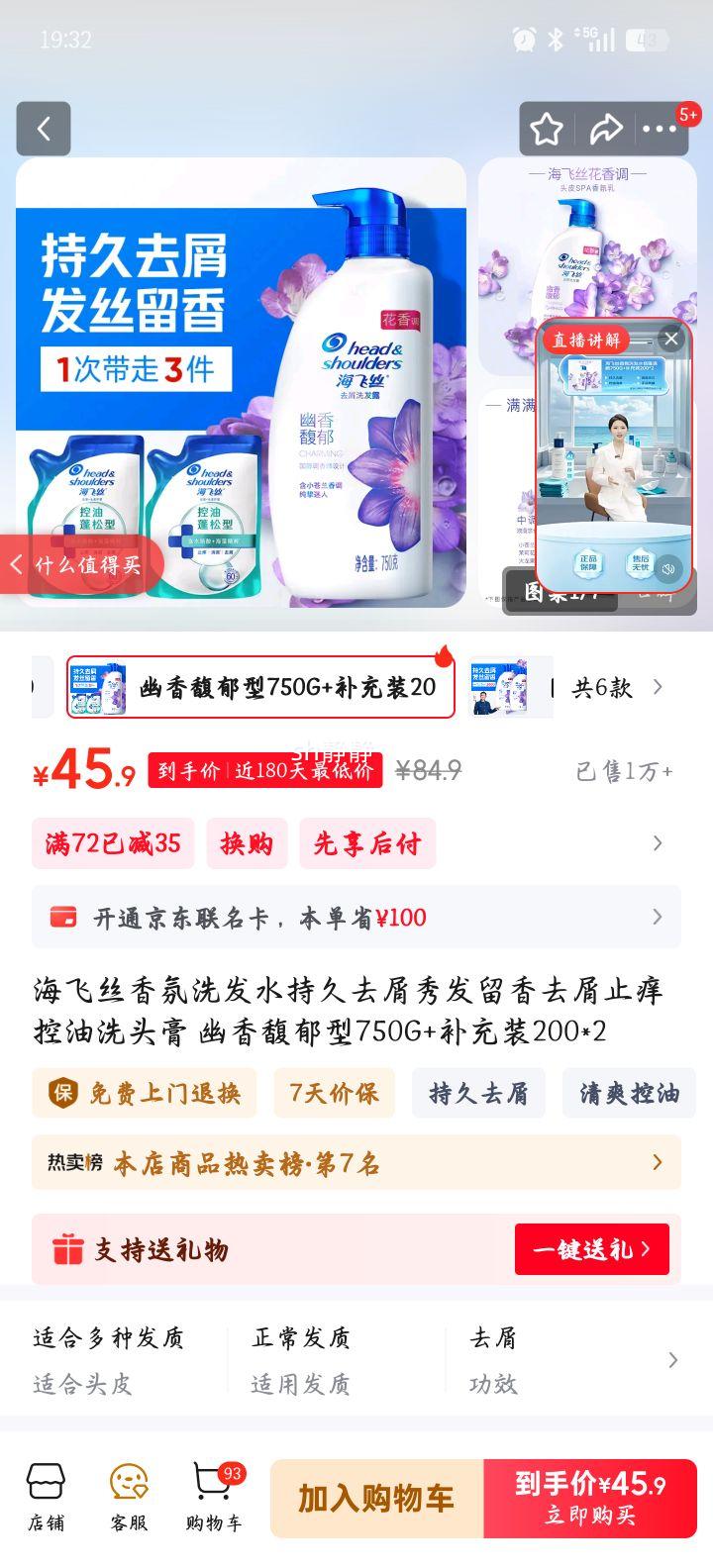Click the back arrow at top left

point(43,129)
